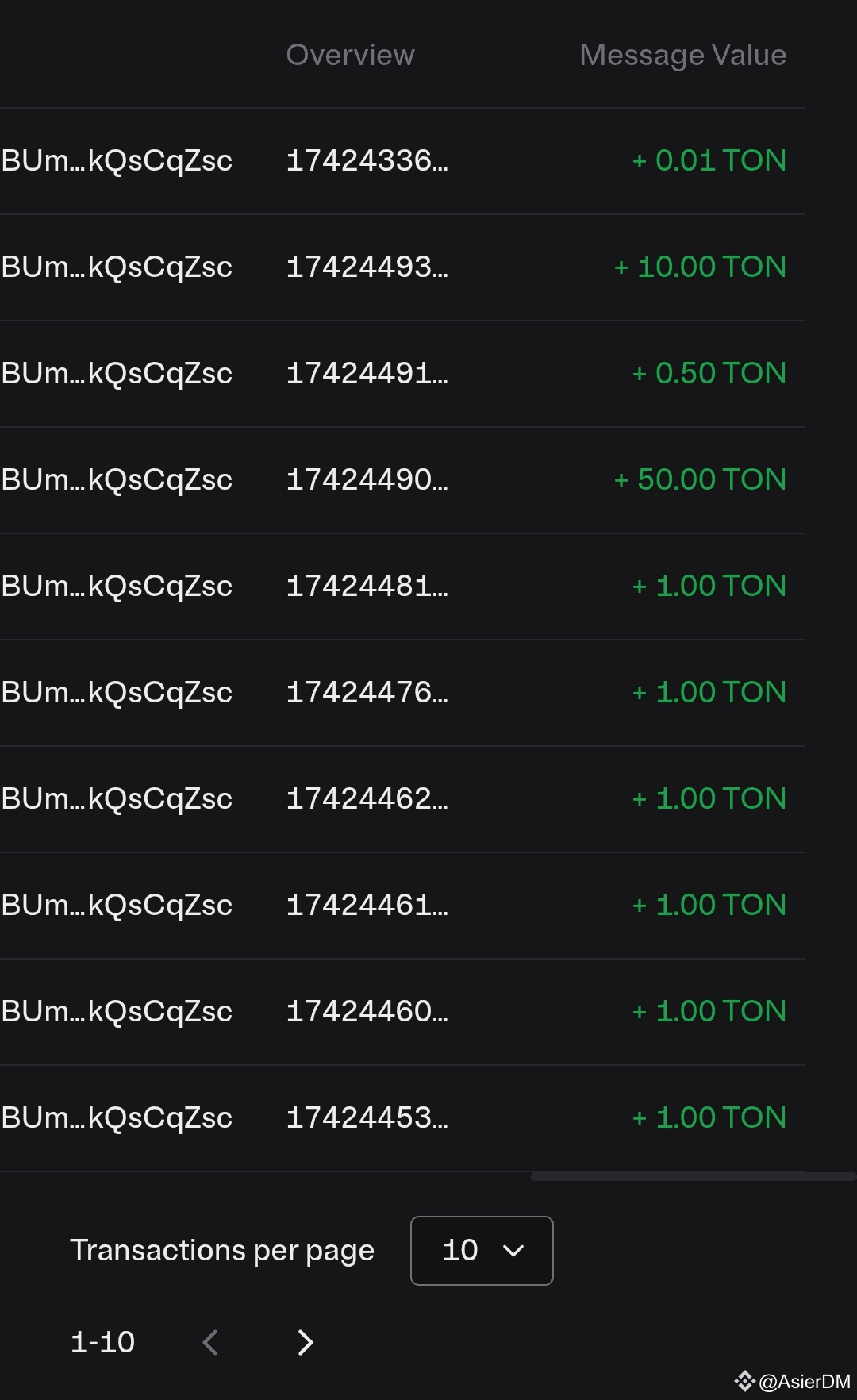Open transaction 17424461 details

(x=367, y=906)
